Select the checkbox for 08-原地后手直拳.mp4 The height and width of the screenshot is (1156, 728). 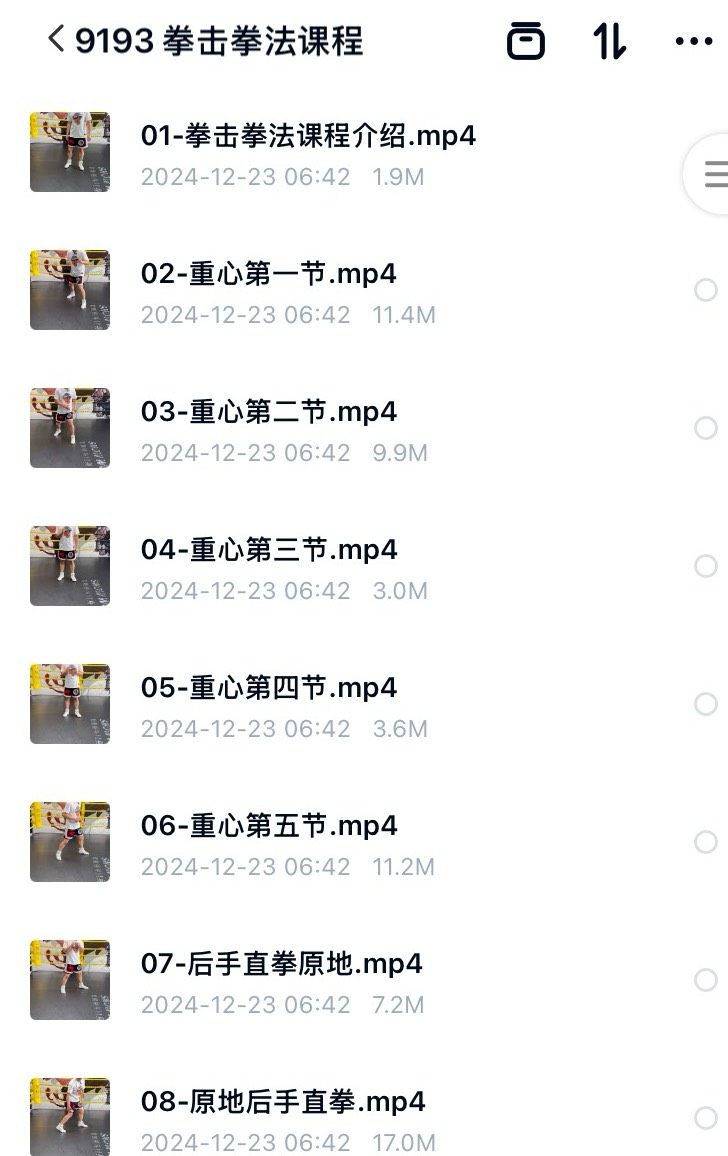point(706,1118)
